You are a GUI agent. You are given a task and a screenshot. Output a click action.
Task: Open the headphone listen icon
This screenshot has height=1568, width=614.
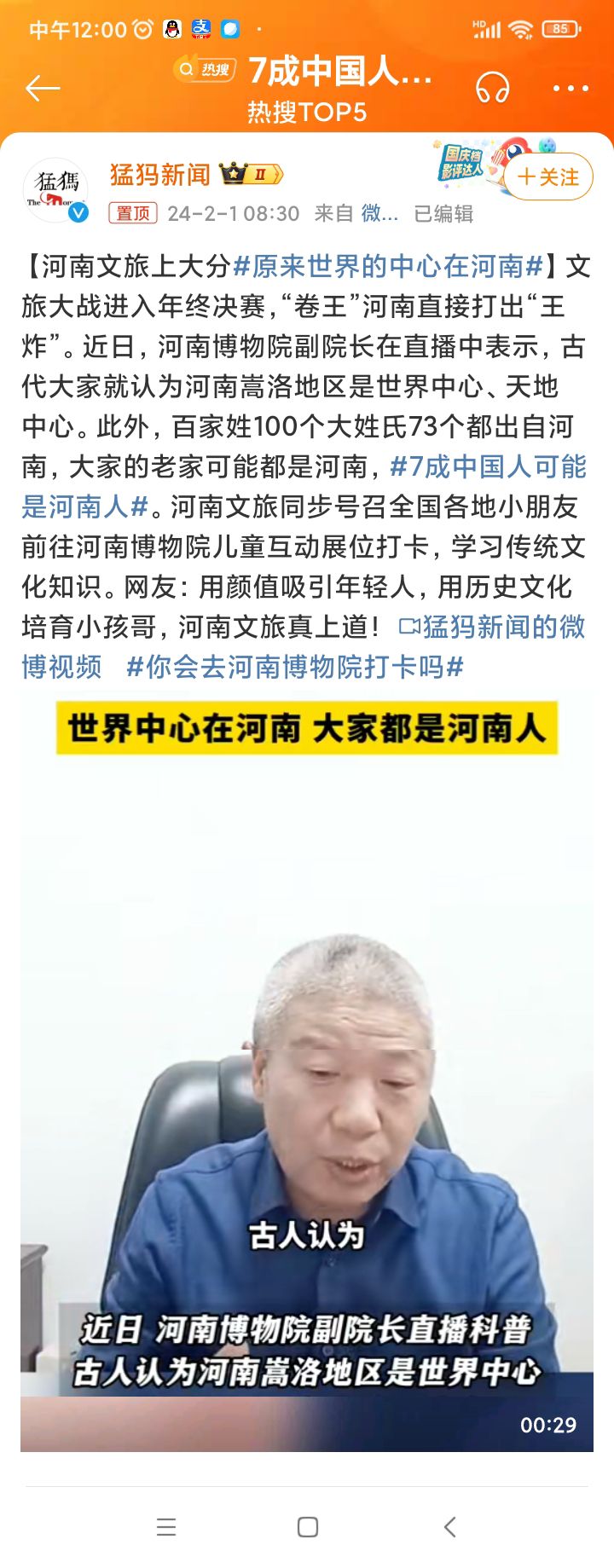click(x=492, y=88)
